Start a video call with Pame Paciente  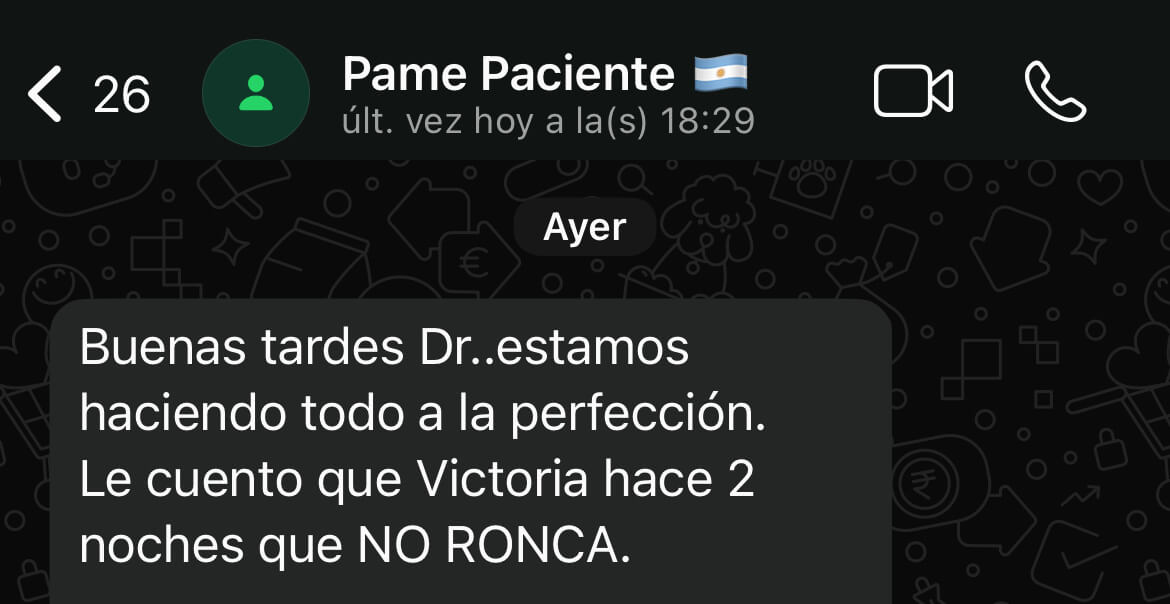913,93
